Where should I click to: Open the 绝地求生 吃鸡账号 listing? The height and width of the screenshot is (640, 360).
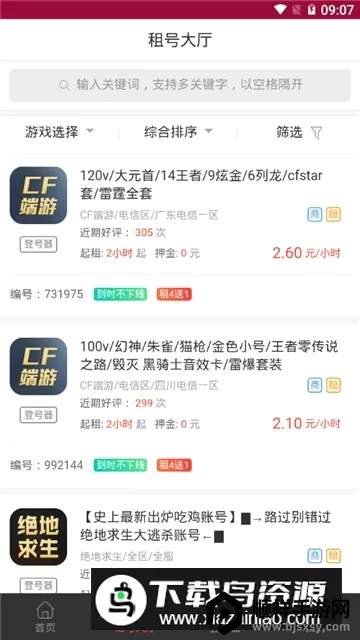click(180, 543)
